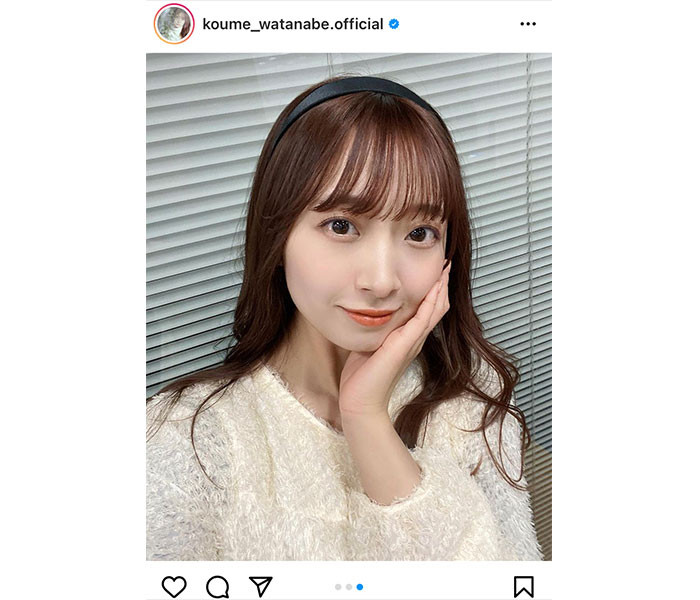Viewport: 700px width, 600px height.
Task: Share the post via paper plane icon
Action: [260, 586]
